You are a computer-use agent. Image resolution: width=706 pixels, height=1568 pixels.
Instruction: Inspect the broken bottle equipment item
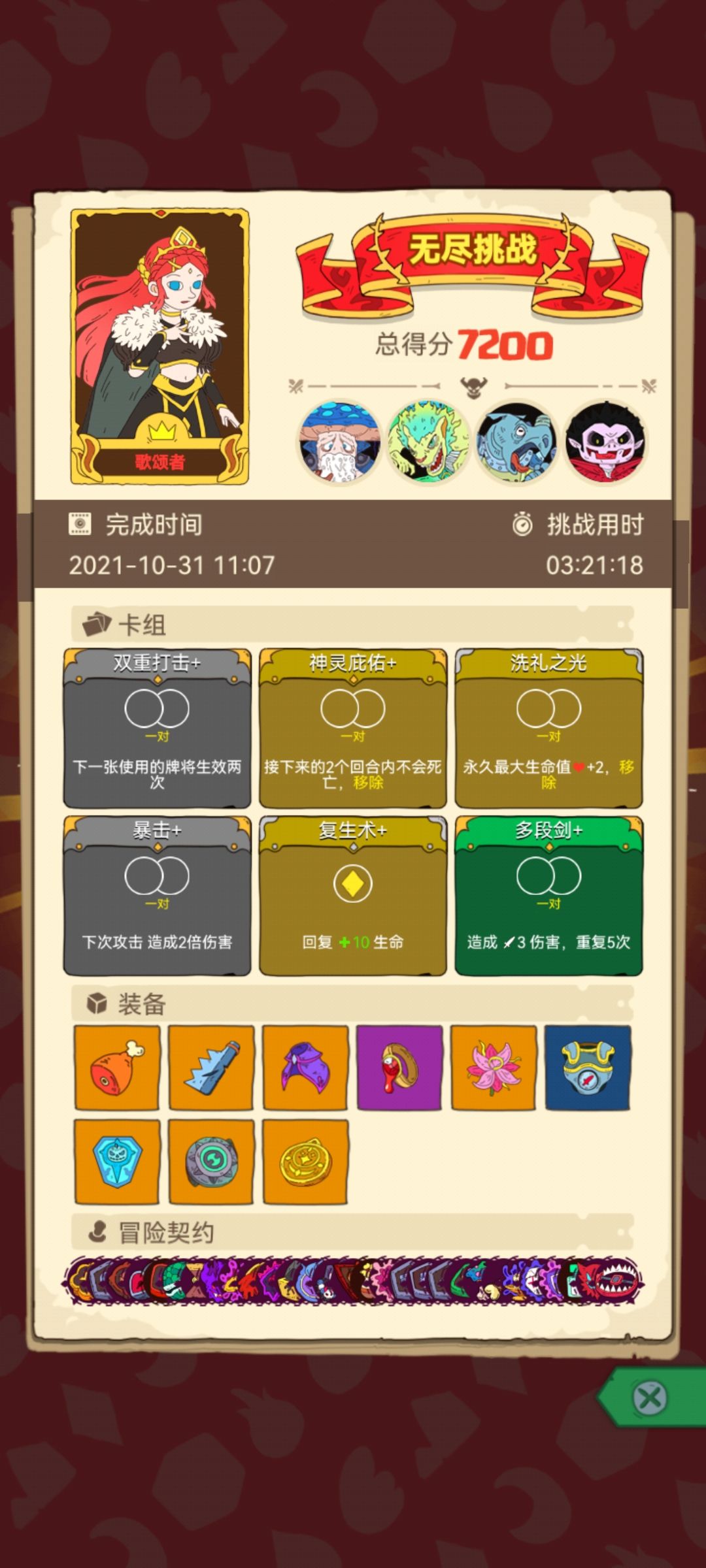(x=211, y=1068)
